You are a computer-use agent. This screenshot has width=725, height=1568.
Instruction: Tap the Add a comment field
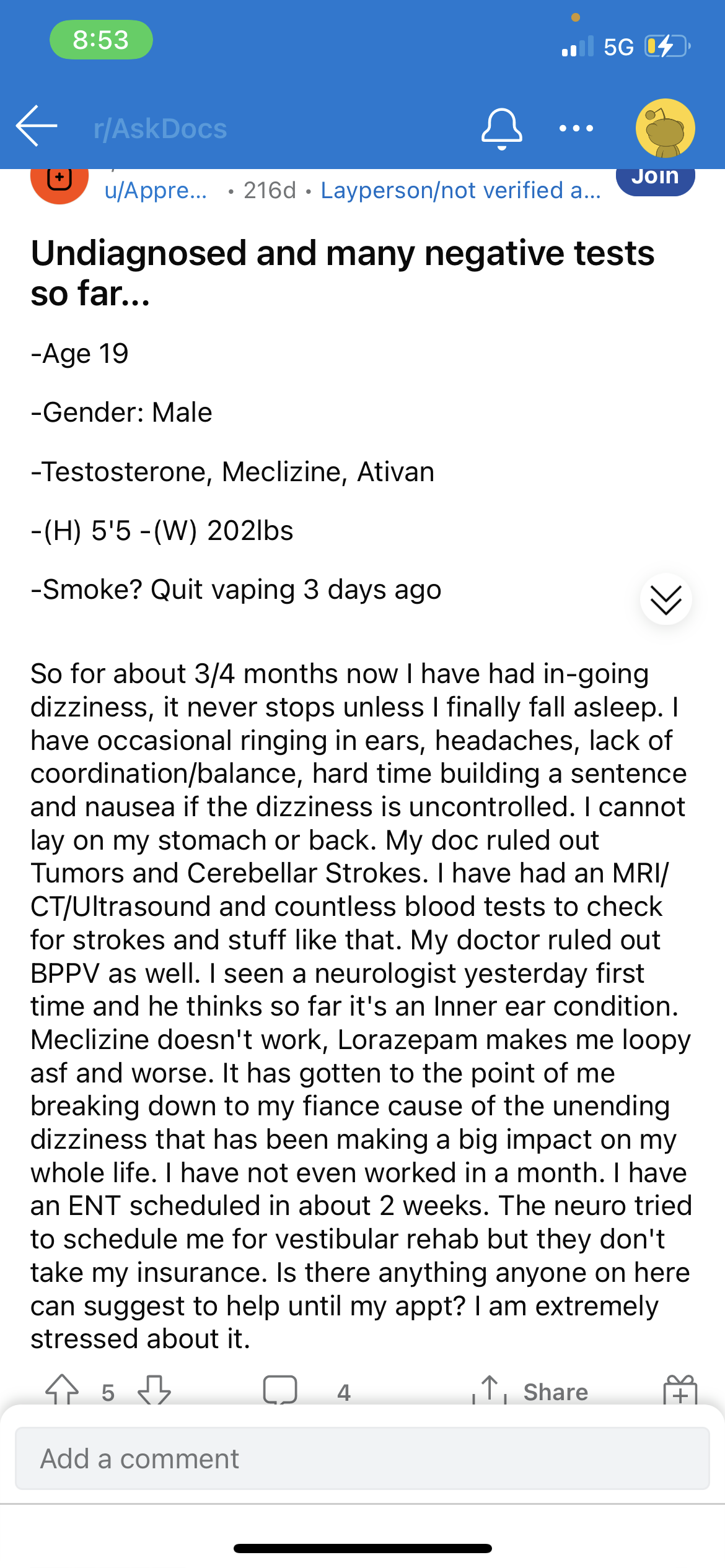(362, 1458)
